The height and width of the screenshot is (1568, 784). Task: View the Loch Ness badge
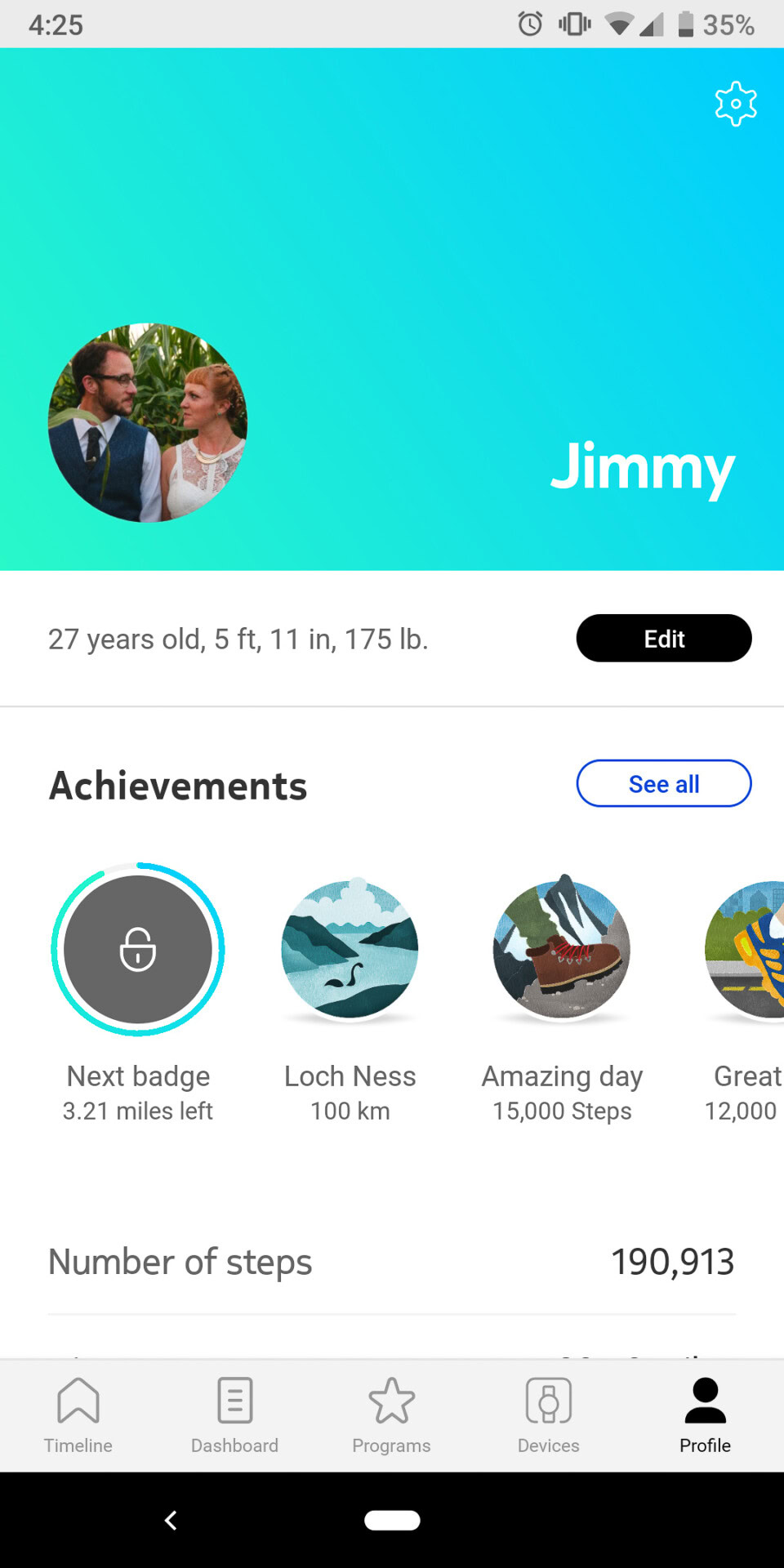click(350, 951)
